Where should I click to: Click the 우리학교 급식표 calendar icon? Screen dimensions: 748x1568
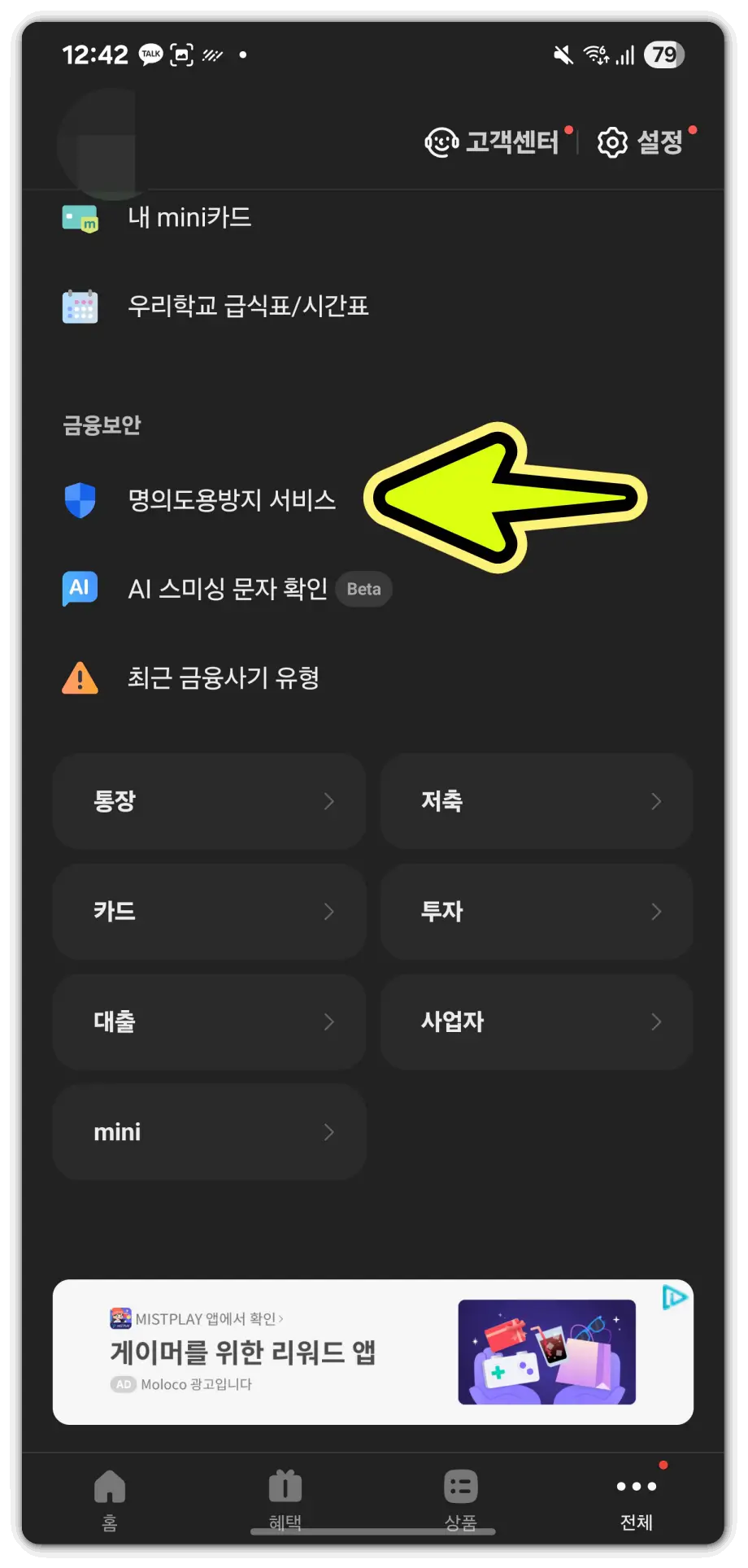(79, 307)
